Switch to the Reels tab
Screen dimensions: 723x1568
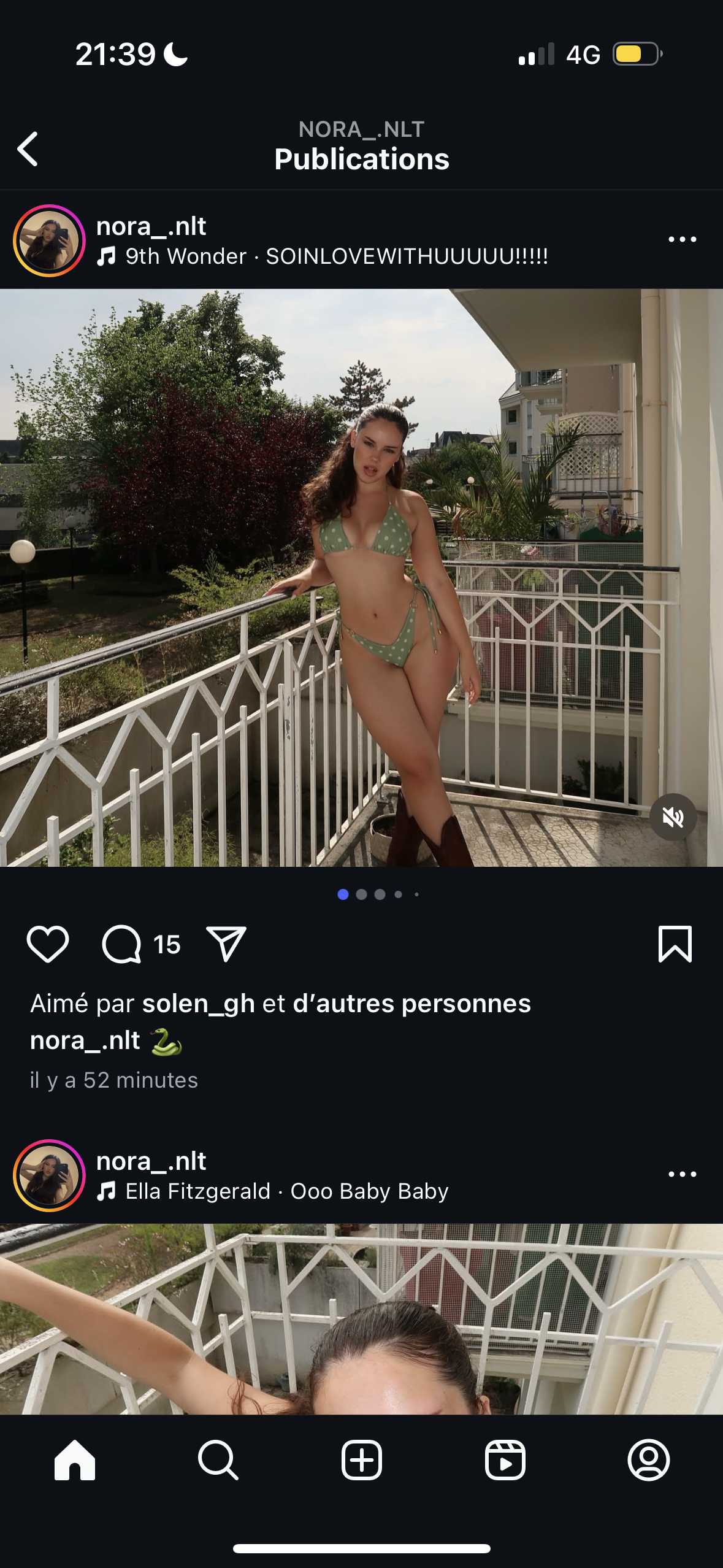[x=505, y=1460]
